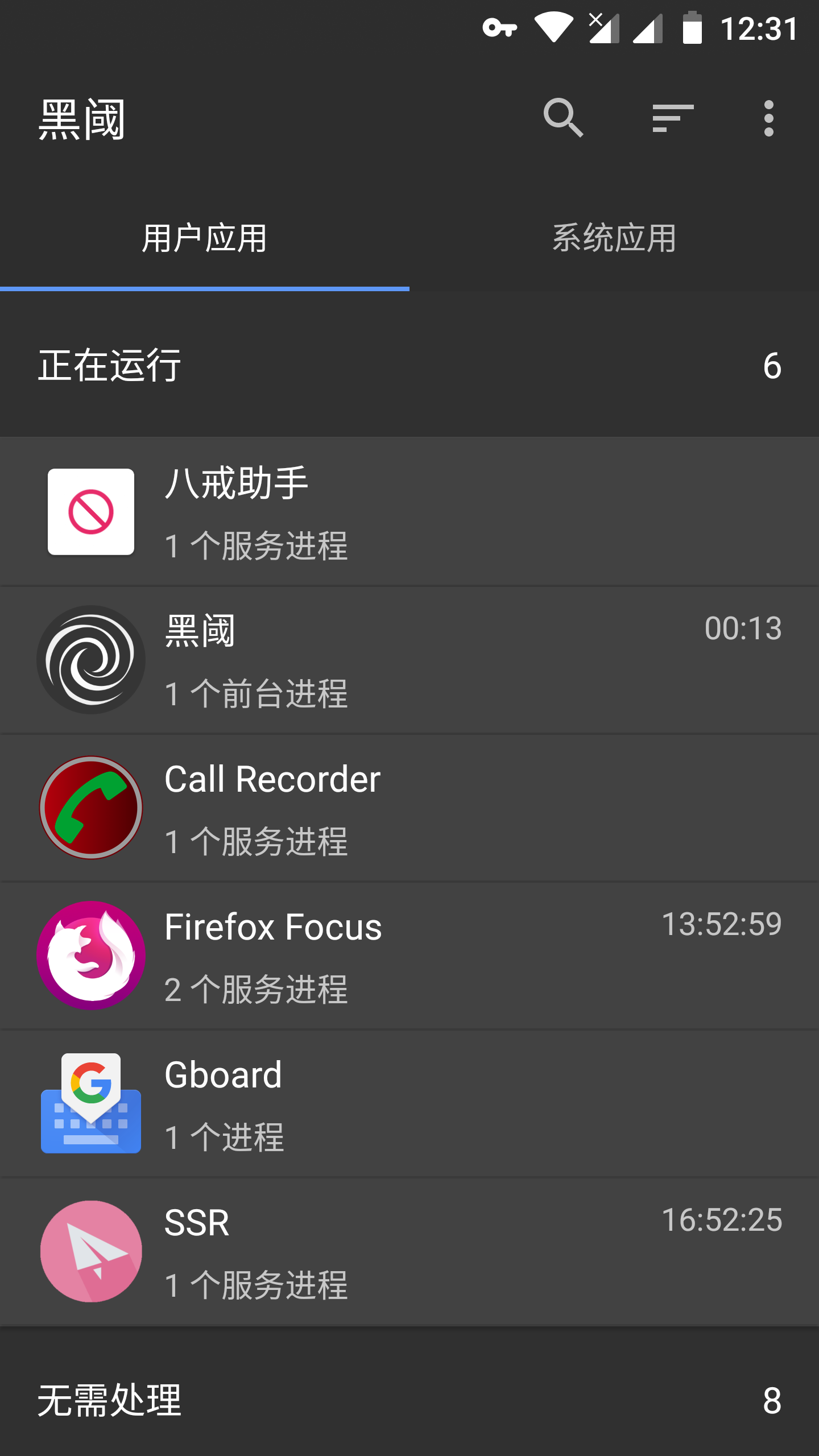Screen dimensions: 819x1456
Task: Choose the Gboard app entry
Action: pyautogui.click(x=409, y=1103)
